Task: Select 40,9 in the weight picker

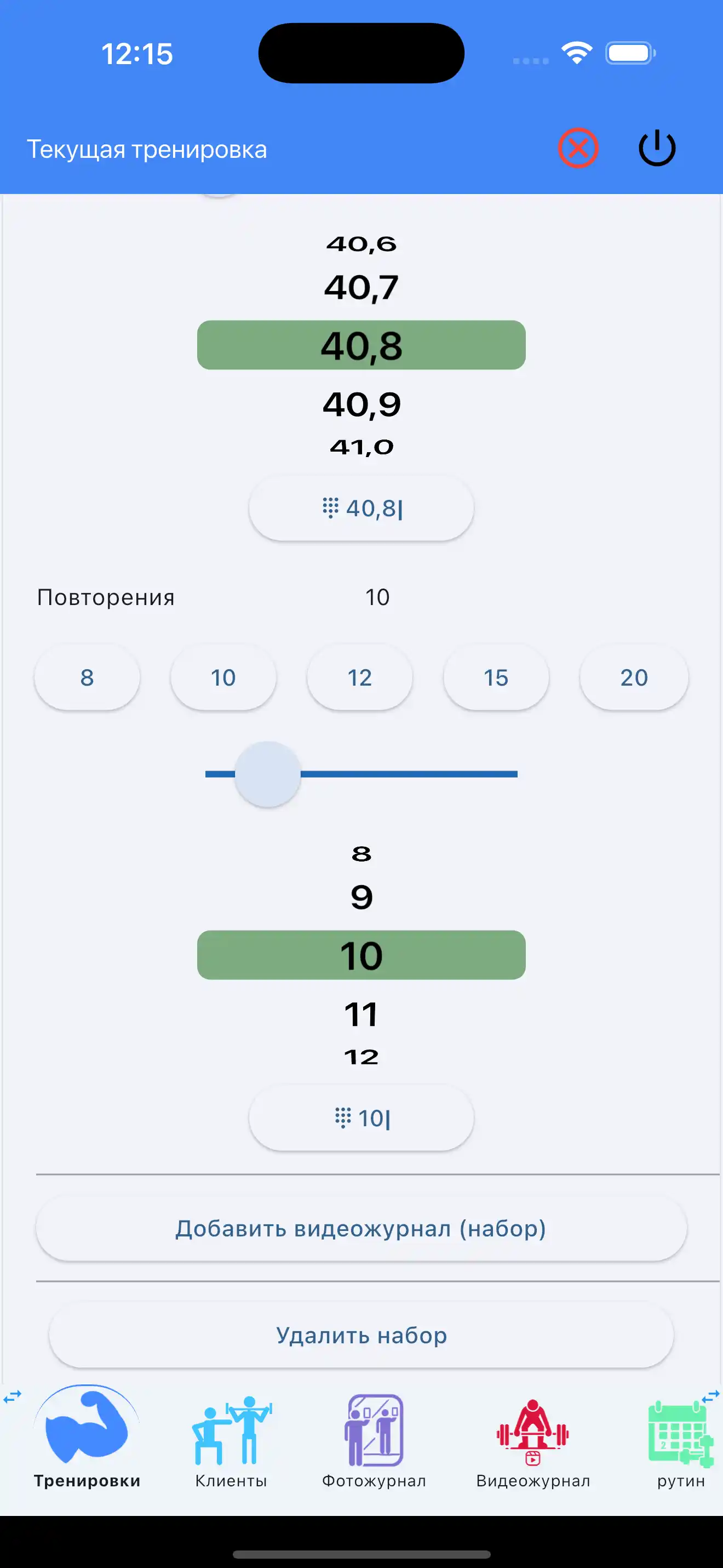Action: [x=361, y=405]
